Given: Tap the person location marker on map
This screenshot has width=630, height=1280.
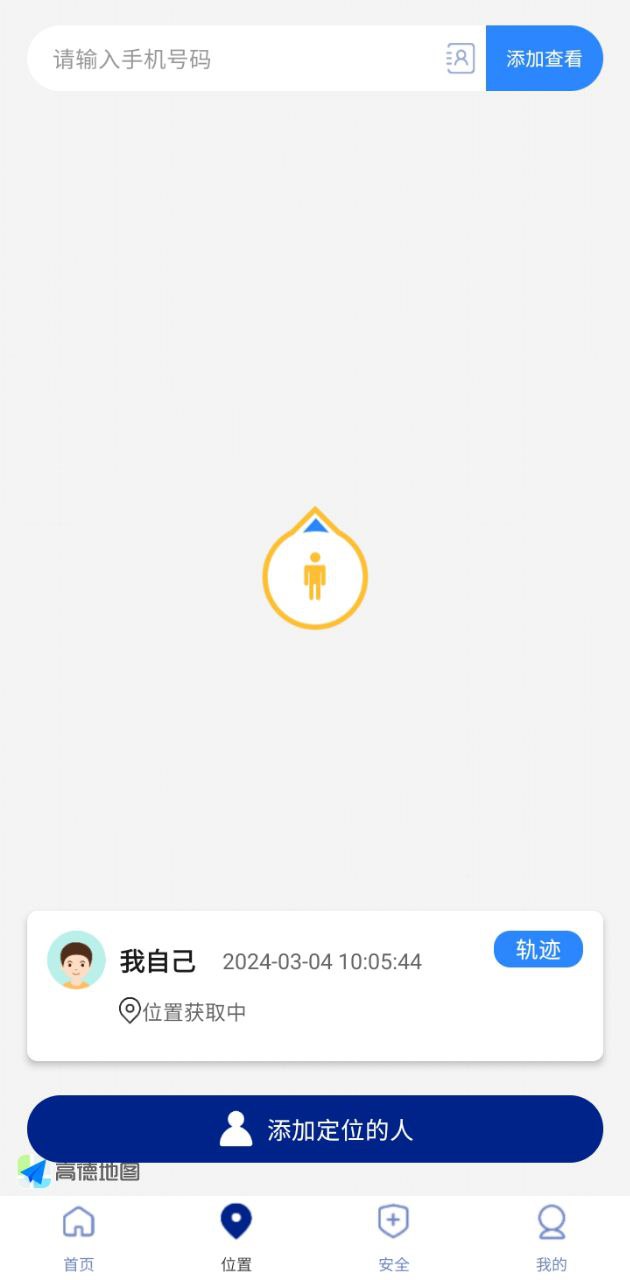Looking at the screenshot, I should pyautogui.click(x=315, y=569).
